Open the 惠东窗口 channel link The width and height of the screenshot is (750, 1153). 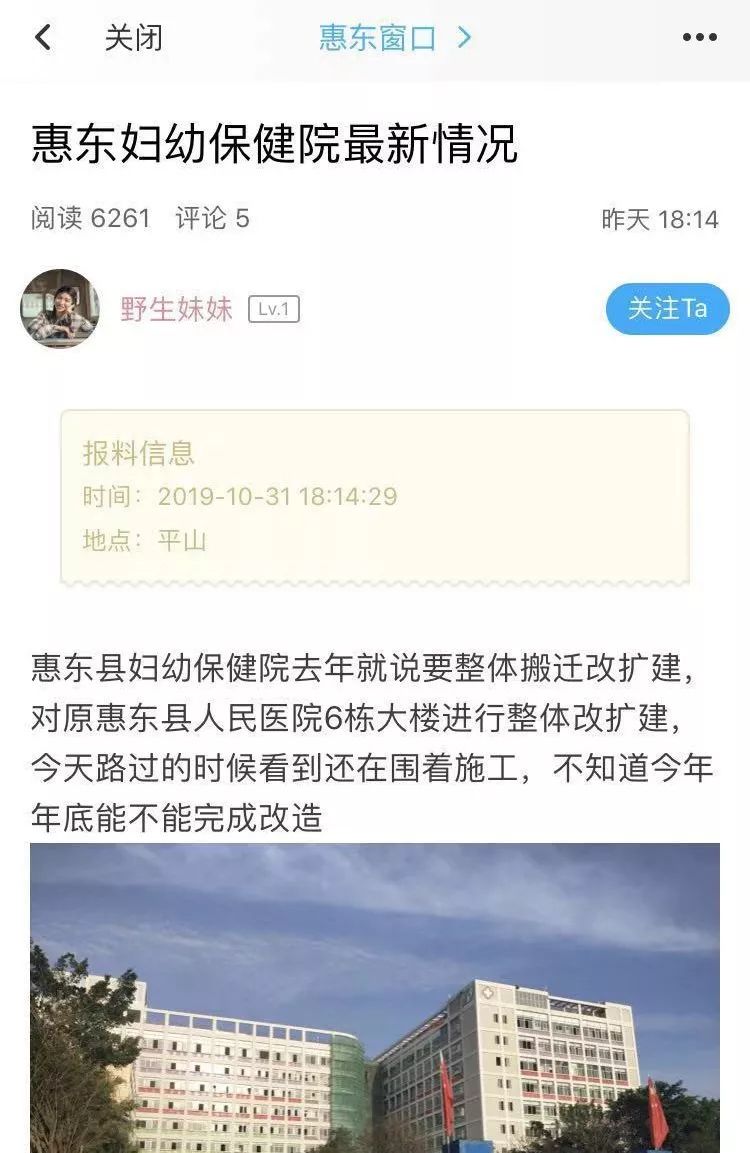coord(394,38)
